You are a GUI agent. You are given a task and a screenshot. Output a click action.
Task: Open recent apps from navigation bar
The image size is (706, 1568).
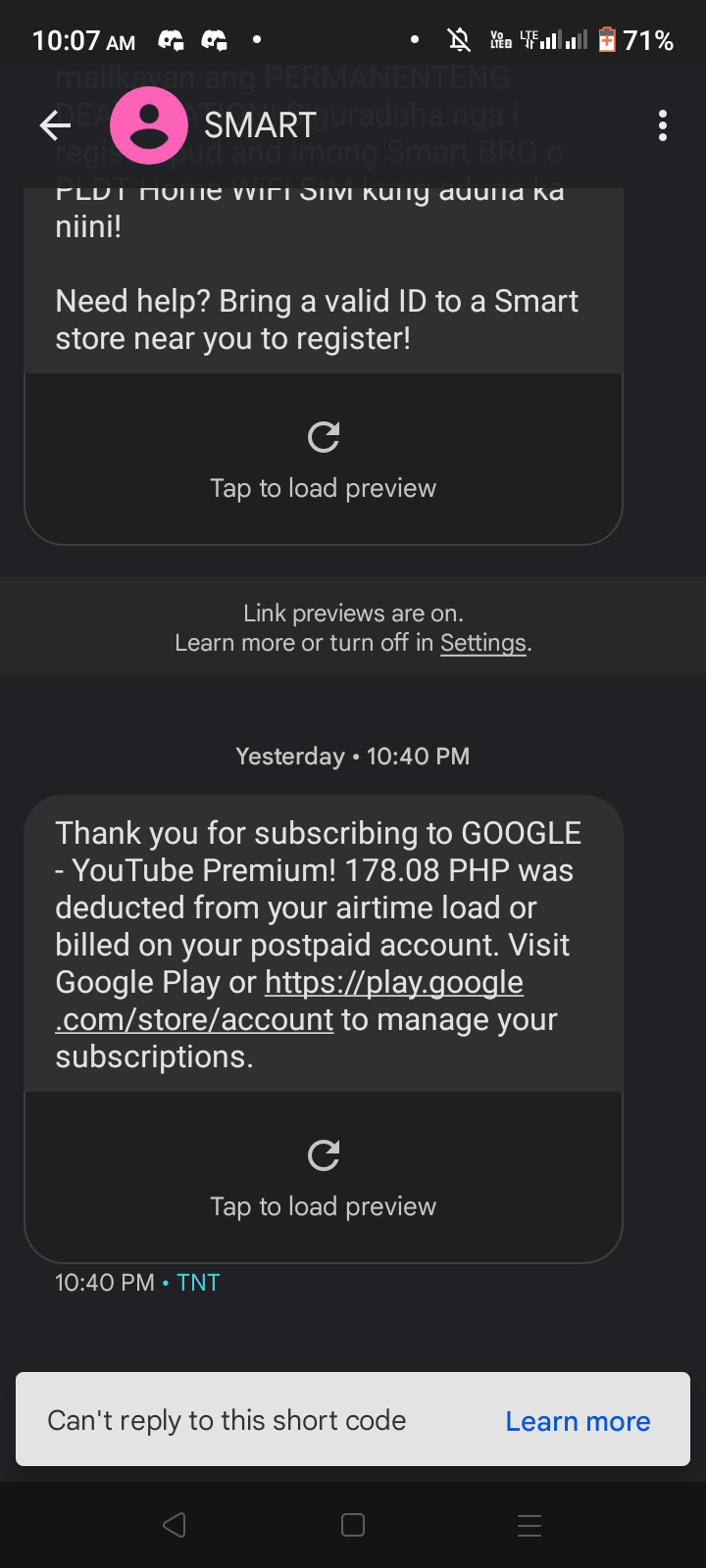pos(529,1525)
